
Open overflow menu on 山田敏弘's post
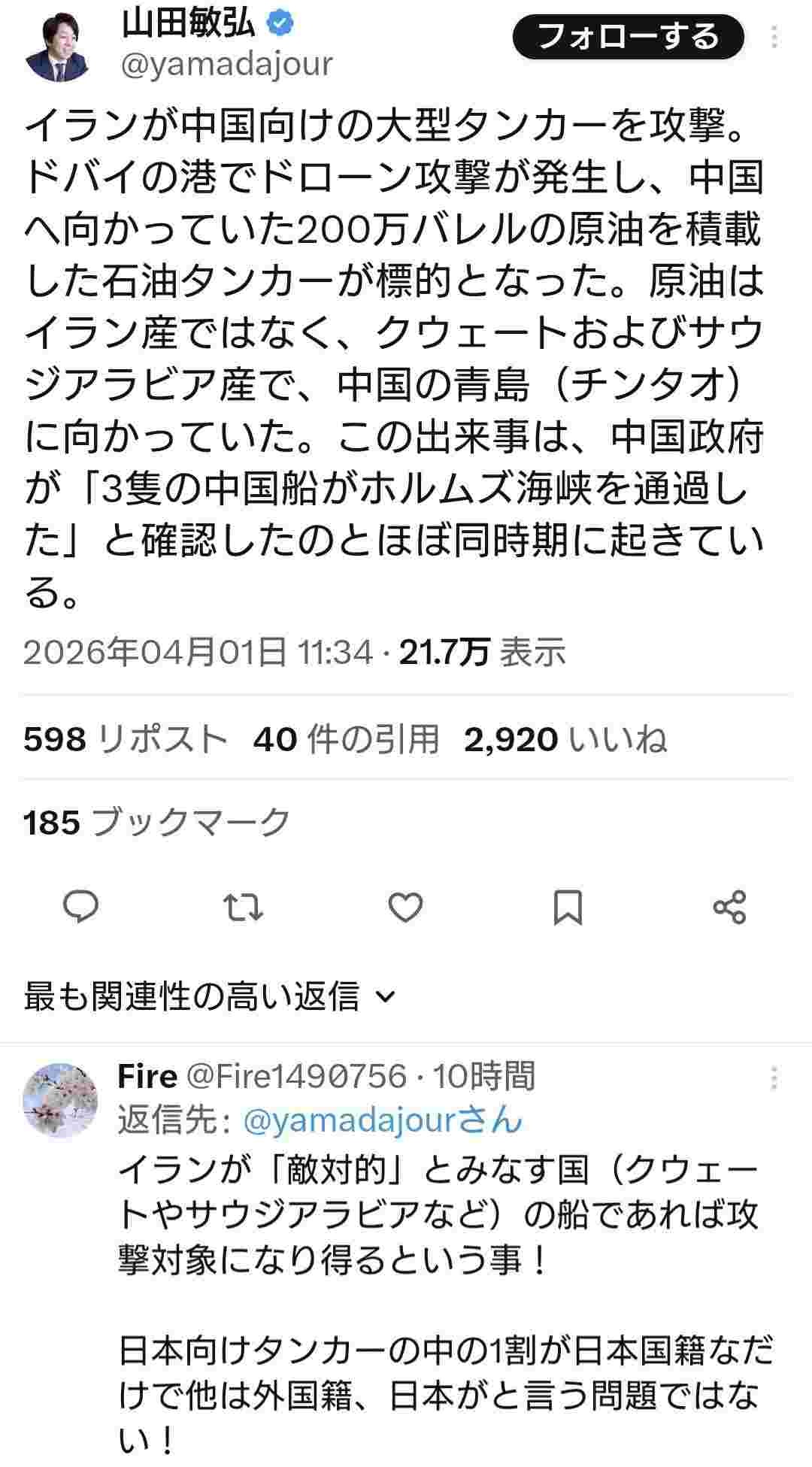click(774, 37)
